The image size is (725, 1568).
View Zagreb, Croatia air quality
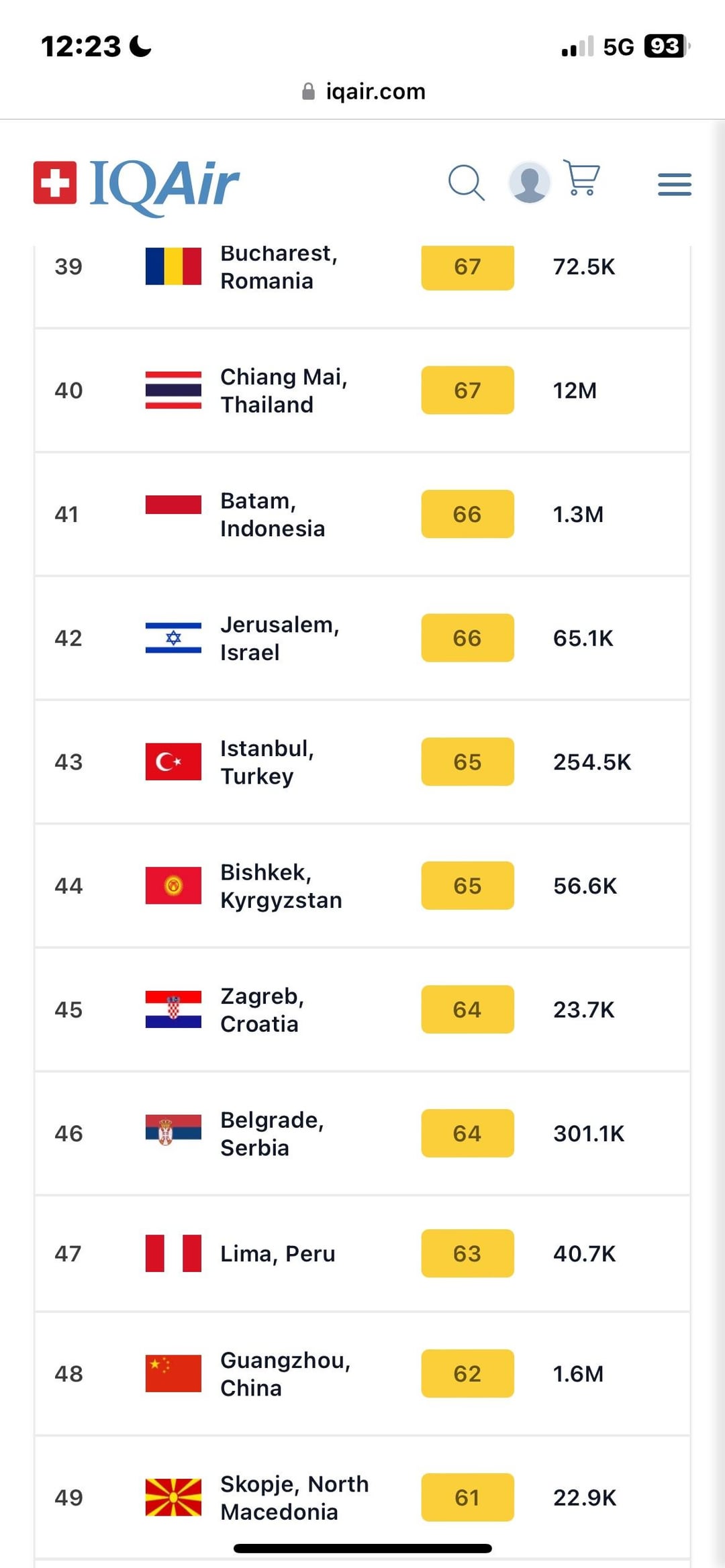click(362, 1010)
